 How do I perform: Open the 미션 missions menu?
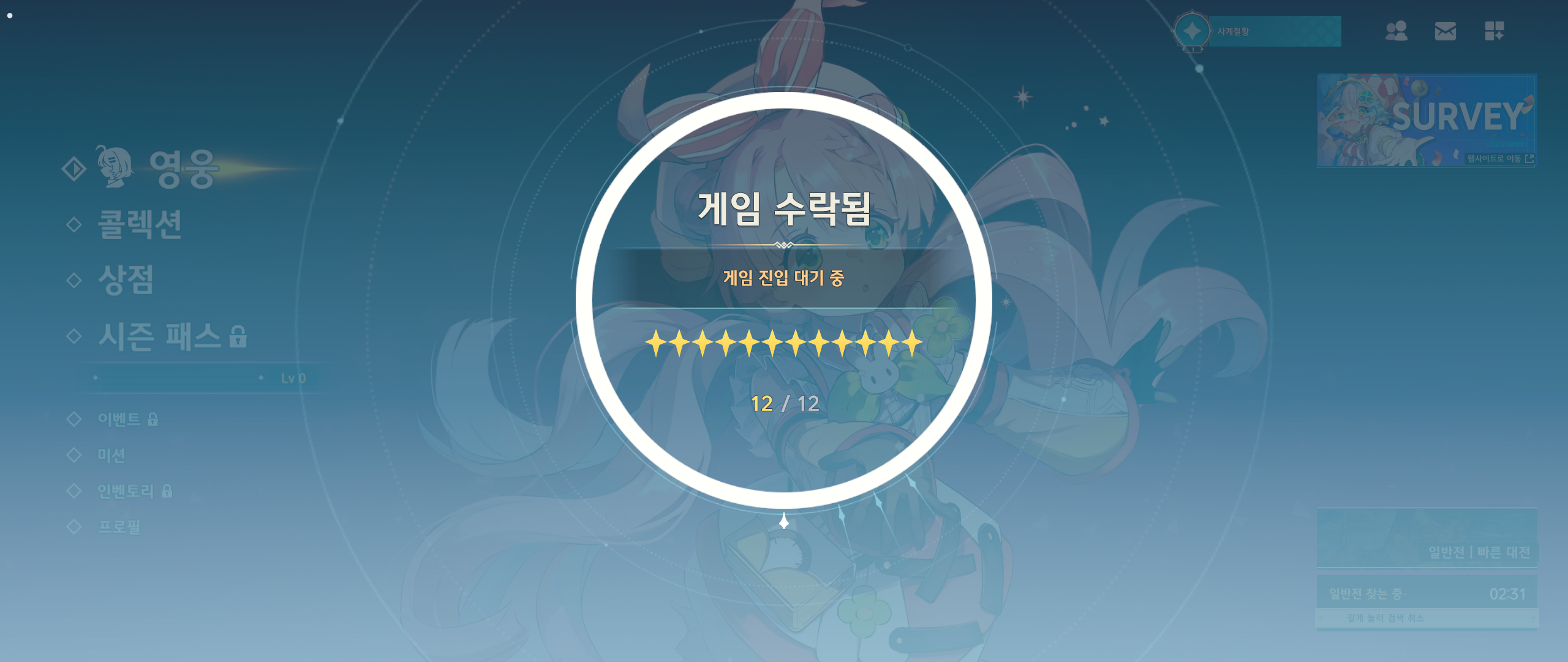point(111,455)
